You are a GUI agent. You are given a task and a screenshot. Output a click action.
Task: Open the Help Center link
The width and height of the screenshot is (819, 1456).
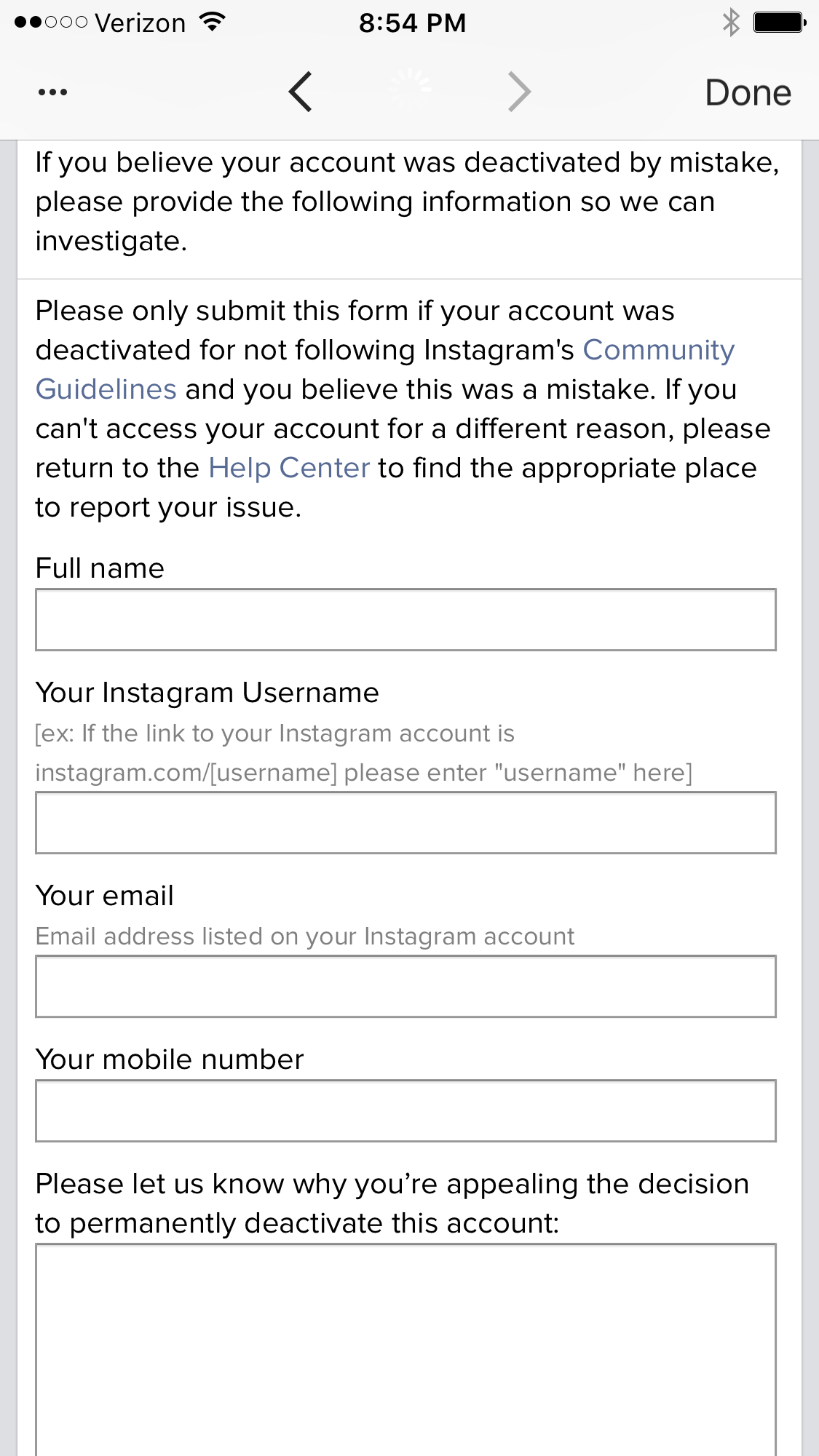pyautogui.click(x=289, y=468)
